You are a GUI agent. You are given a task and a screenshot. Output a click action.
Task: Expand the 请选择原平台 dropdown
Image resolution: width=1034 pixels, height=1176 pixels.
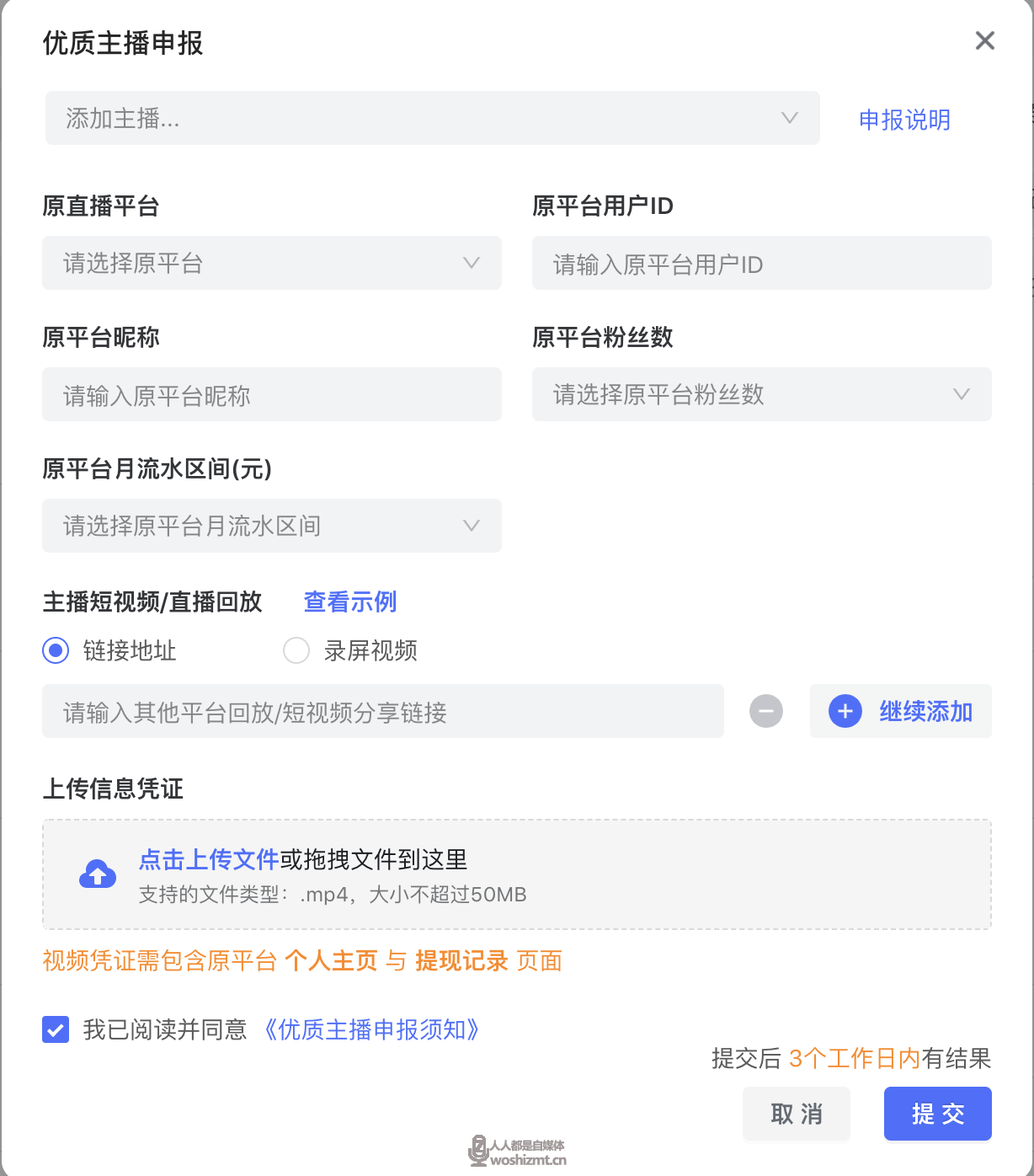[x=271, y=263]
